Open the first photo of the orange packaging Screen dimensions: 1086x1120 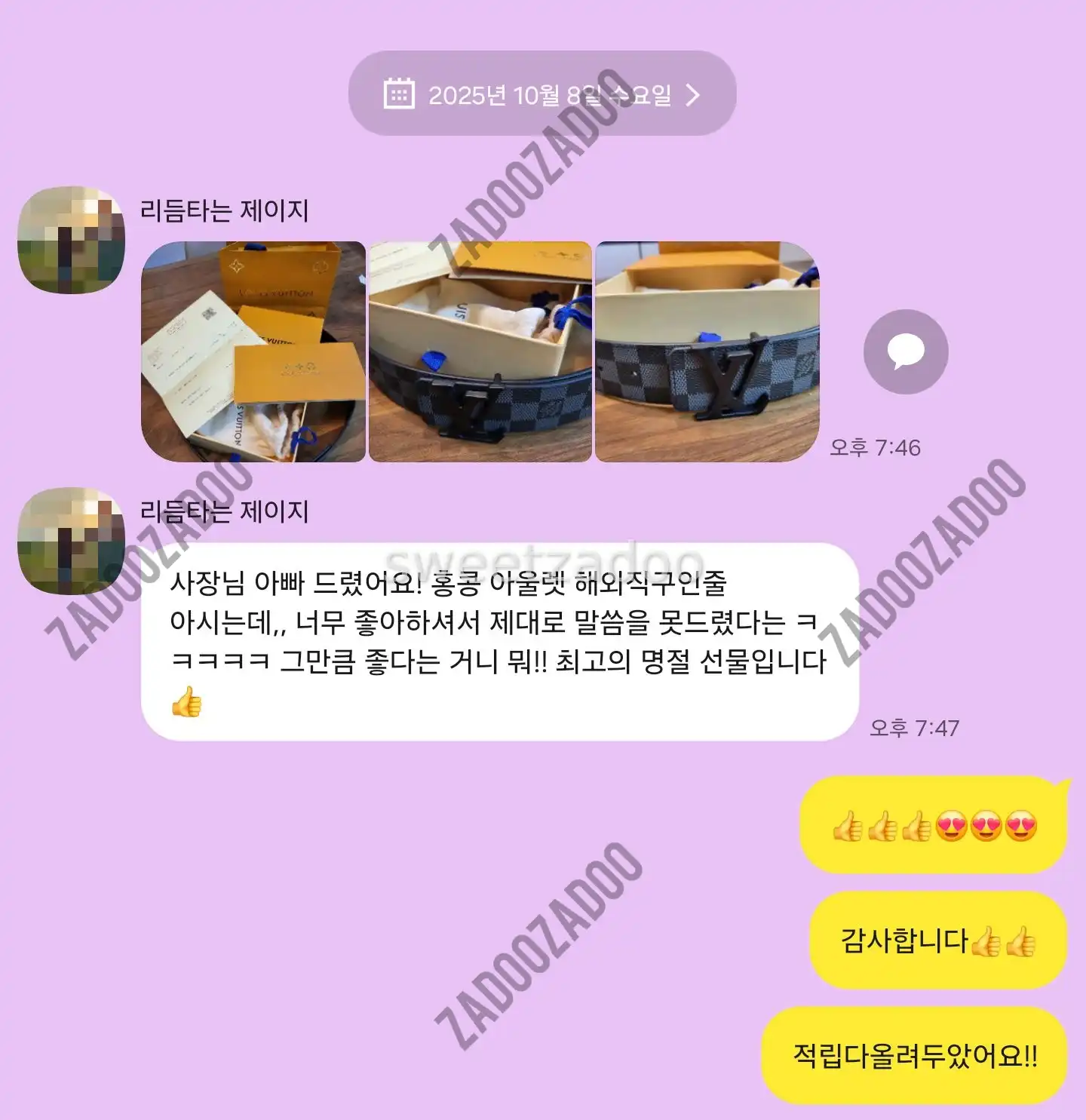tap(253, 351)
